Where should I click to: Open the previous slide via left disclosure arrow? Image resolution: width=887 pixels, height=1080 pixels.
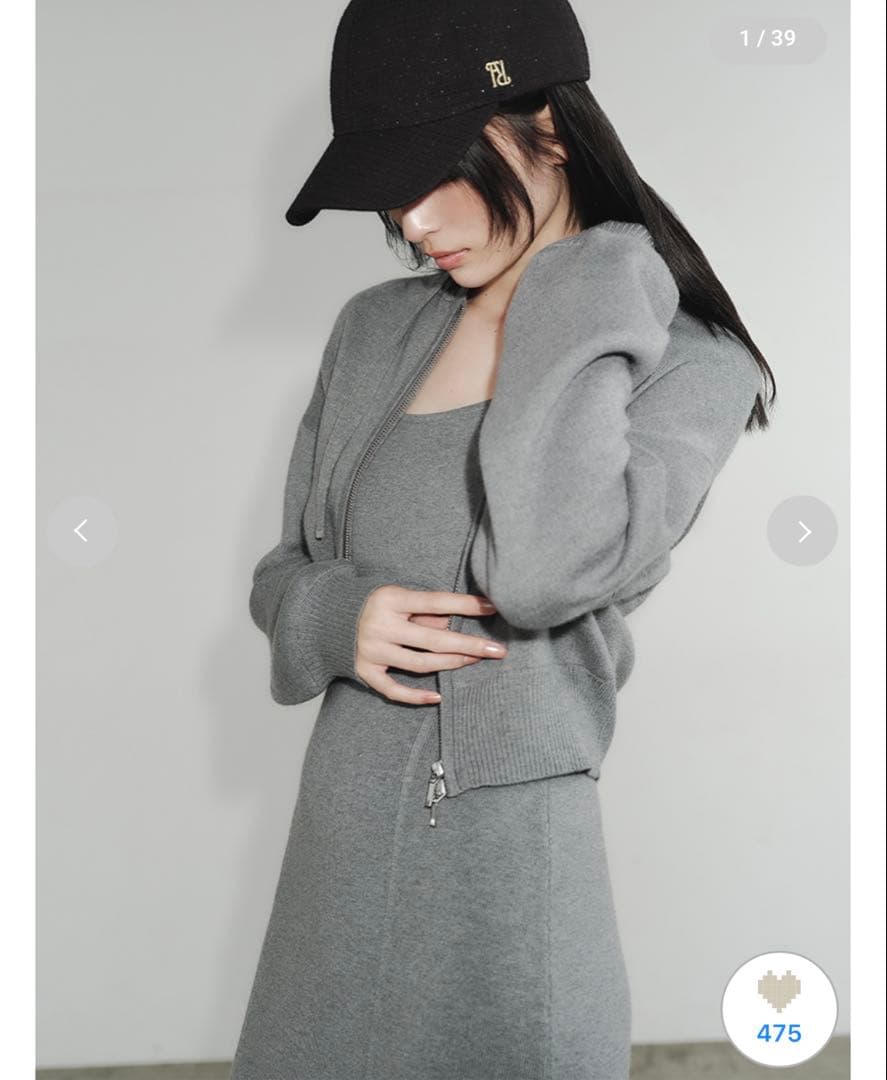(81, 531)
